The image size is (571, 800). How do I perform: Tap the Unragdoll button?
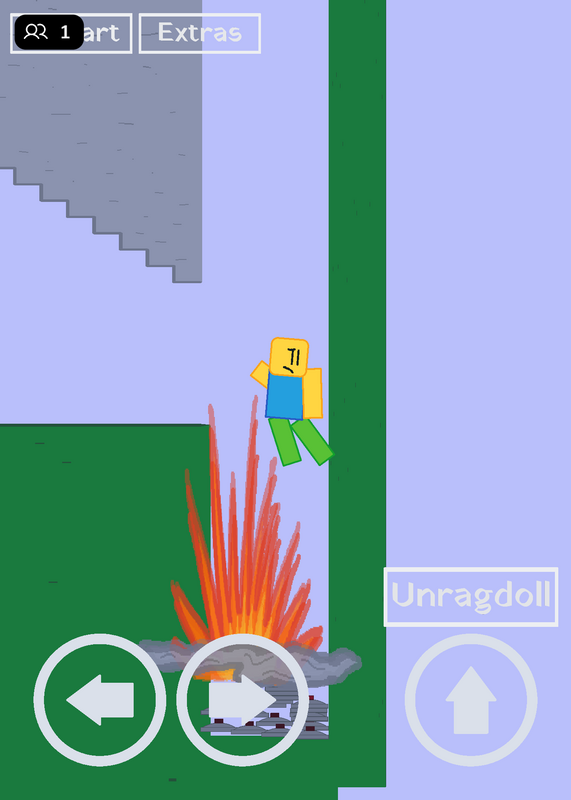(470, 596)
